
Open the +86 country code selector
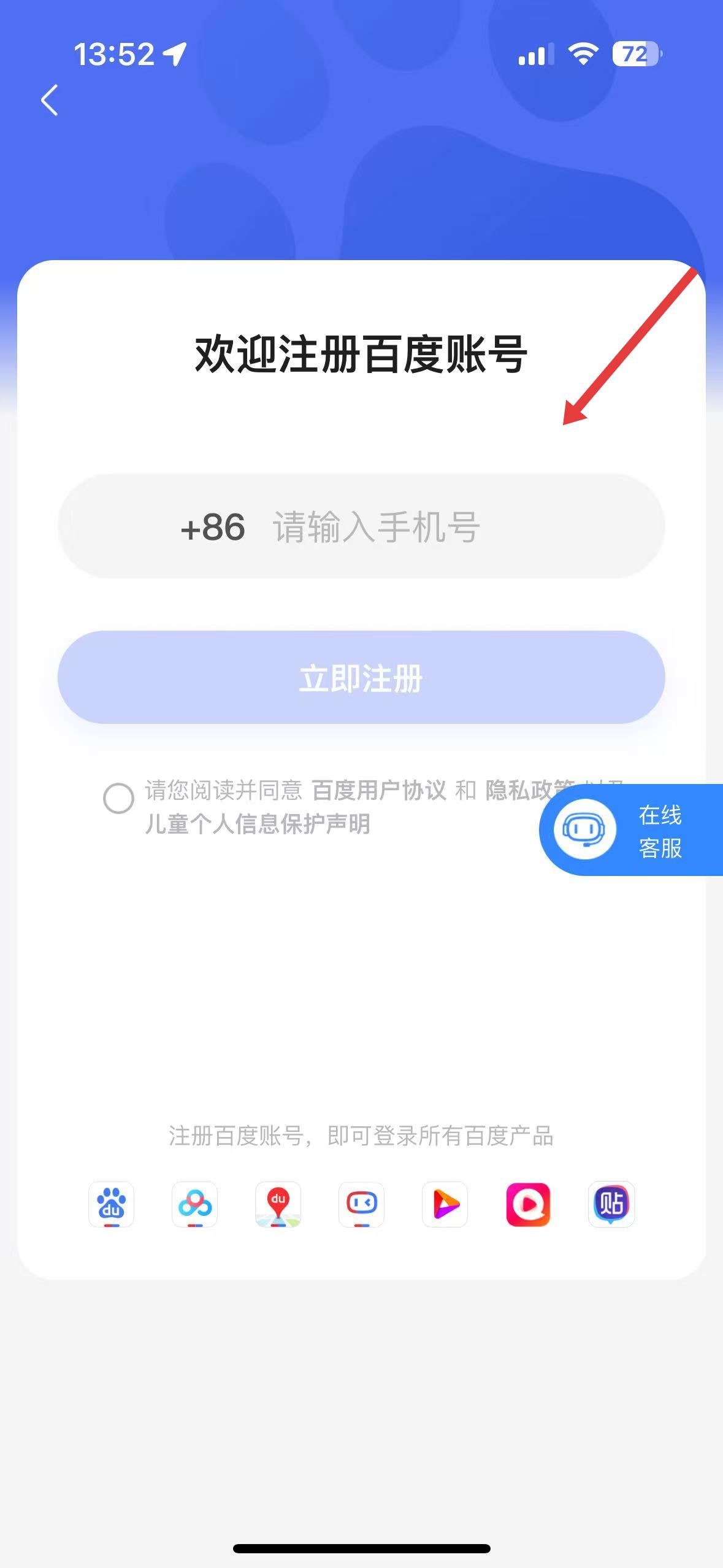point(213,527)
